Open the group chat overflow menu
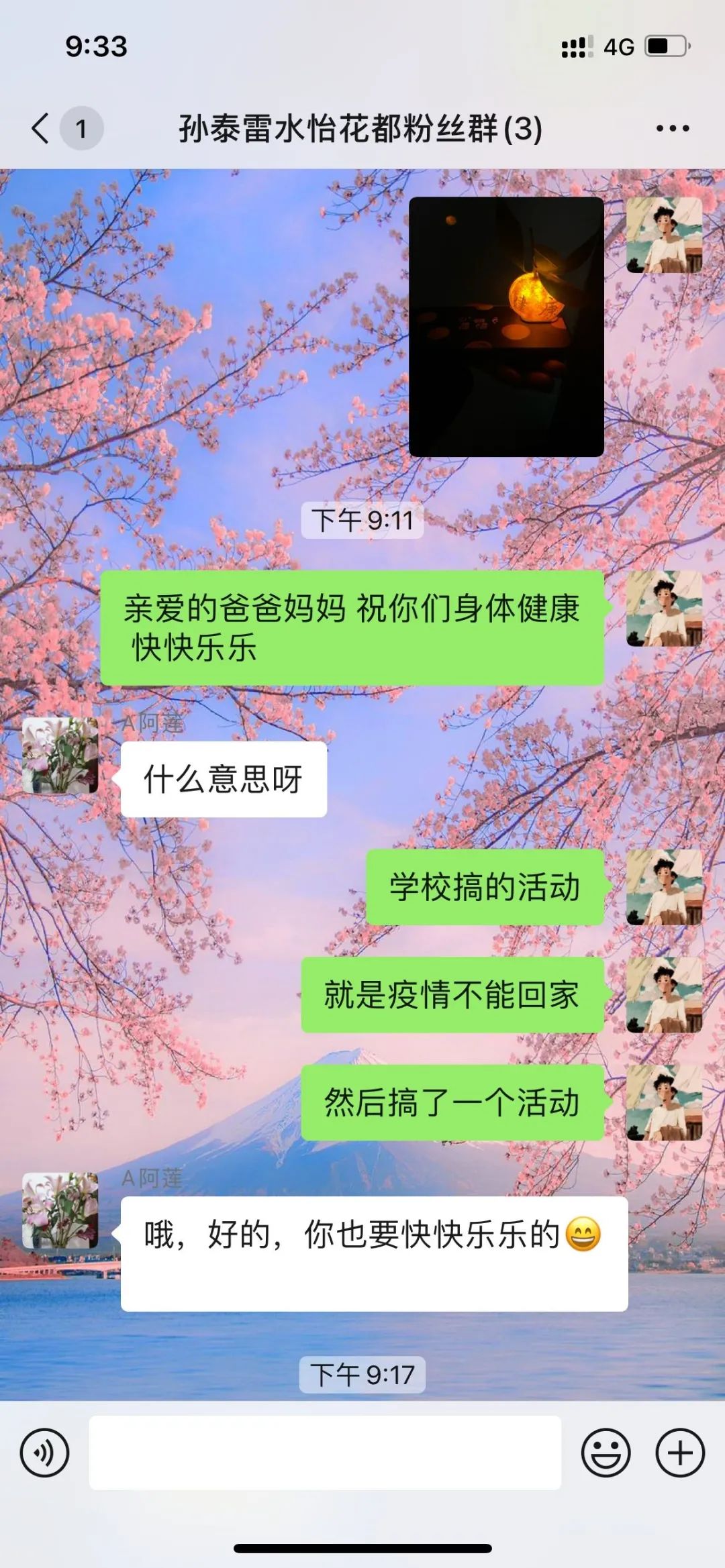This screenshot has height=1568, width=725. pos(672,128)
